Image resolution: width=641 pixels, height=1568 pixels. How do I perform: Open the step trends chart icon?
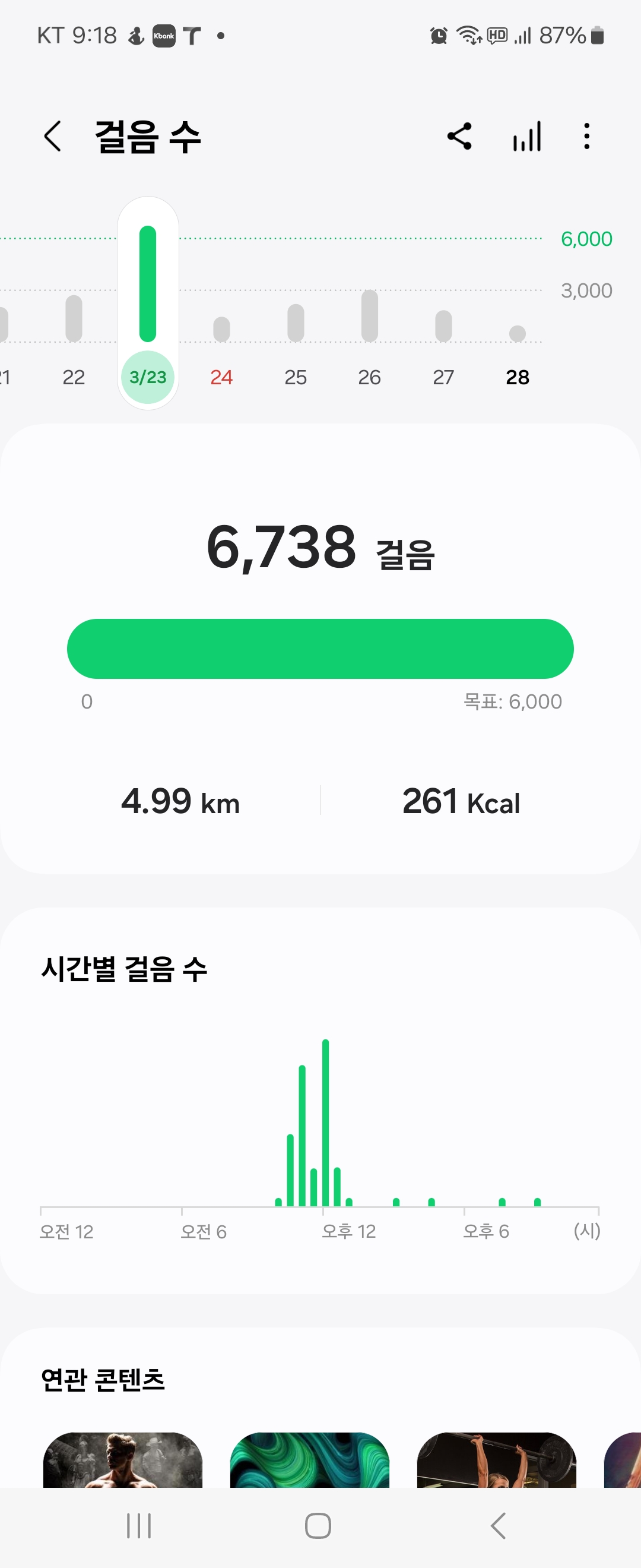point(526,136)
